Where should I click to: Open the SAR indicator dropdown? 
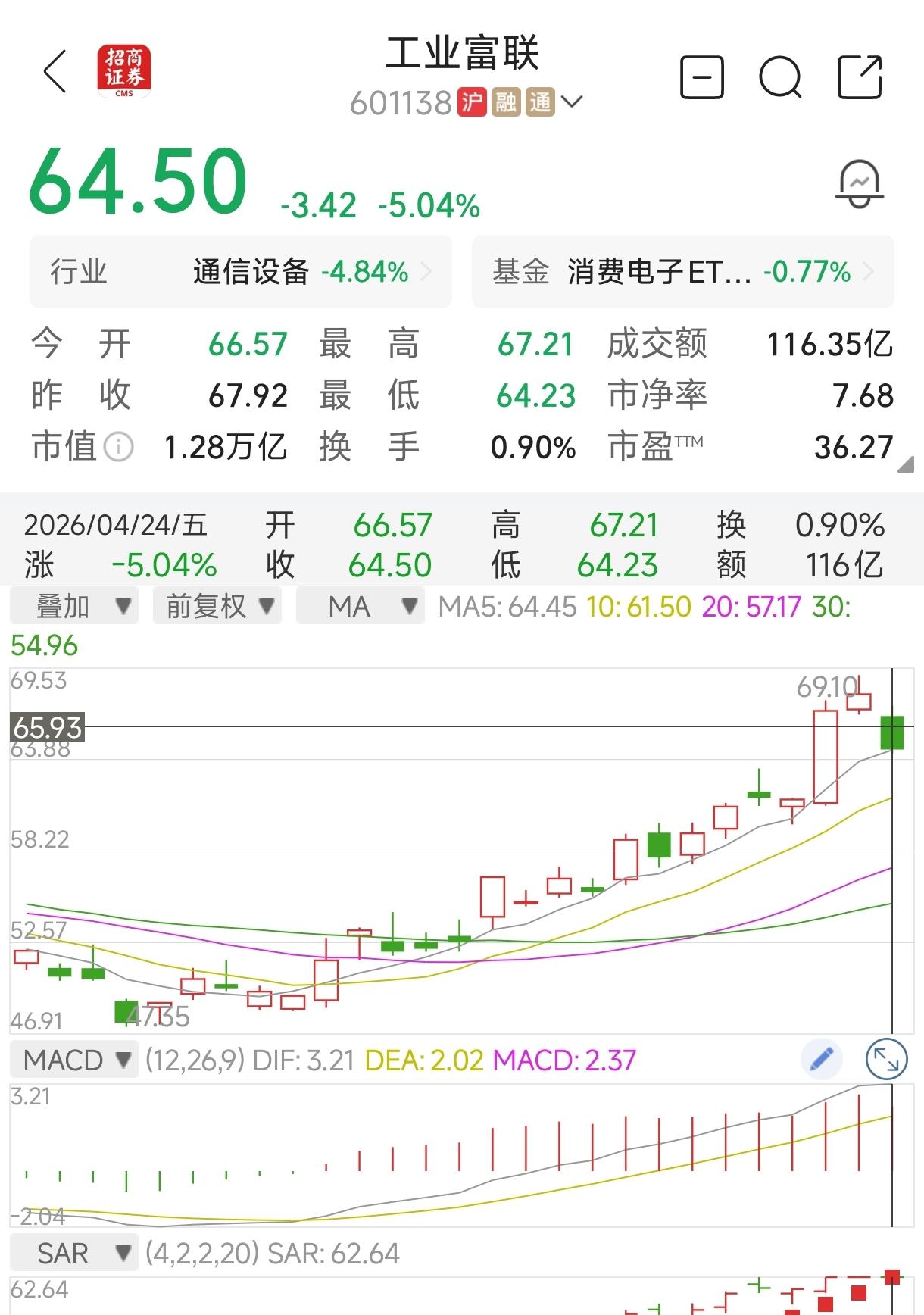(x=74, y=1254)
